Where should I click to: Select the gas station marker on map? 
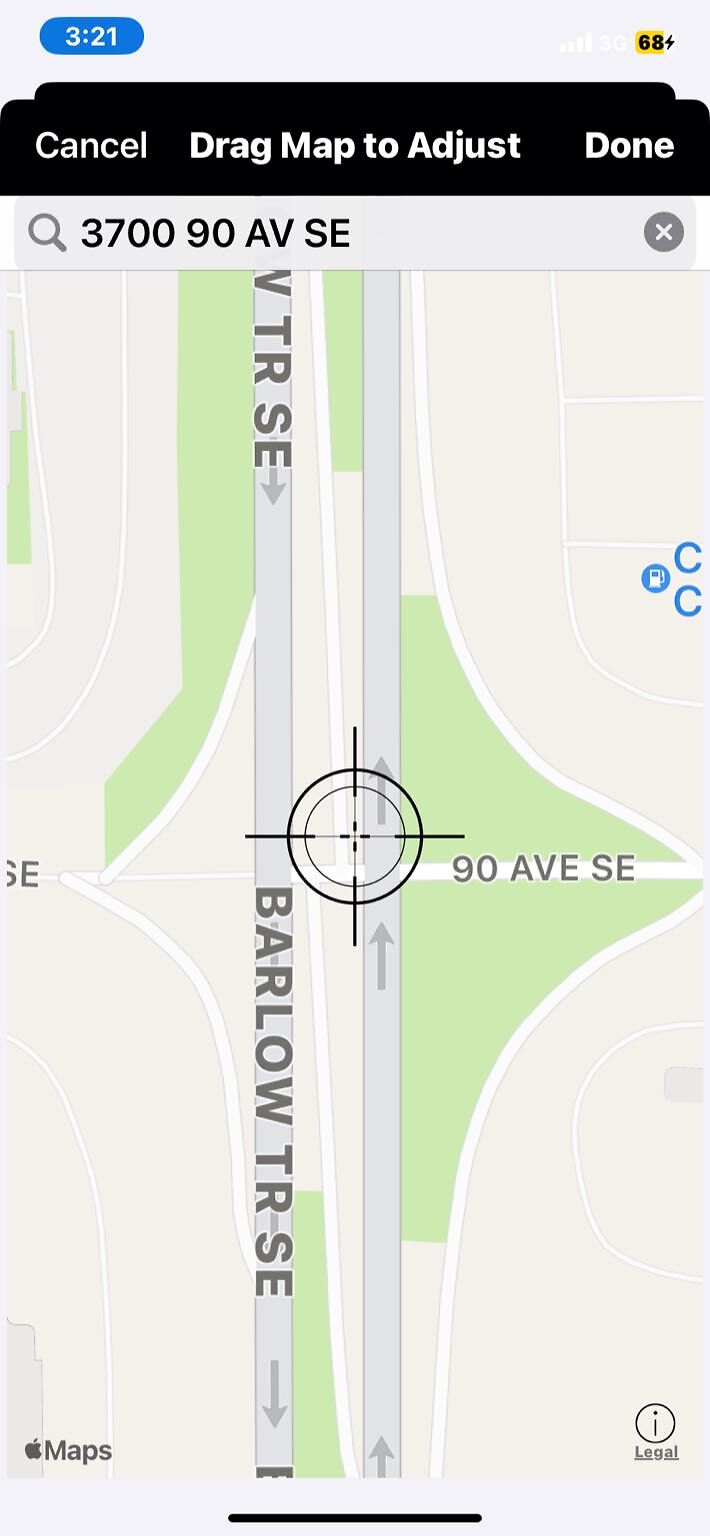655,578
